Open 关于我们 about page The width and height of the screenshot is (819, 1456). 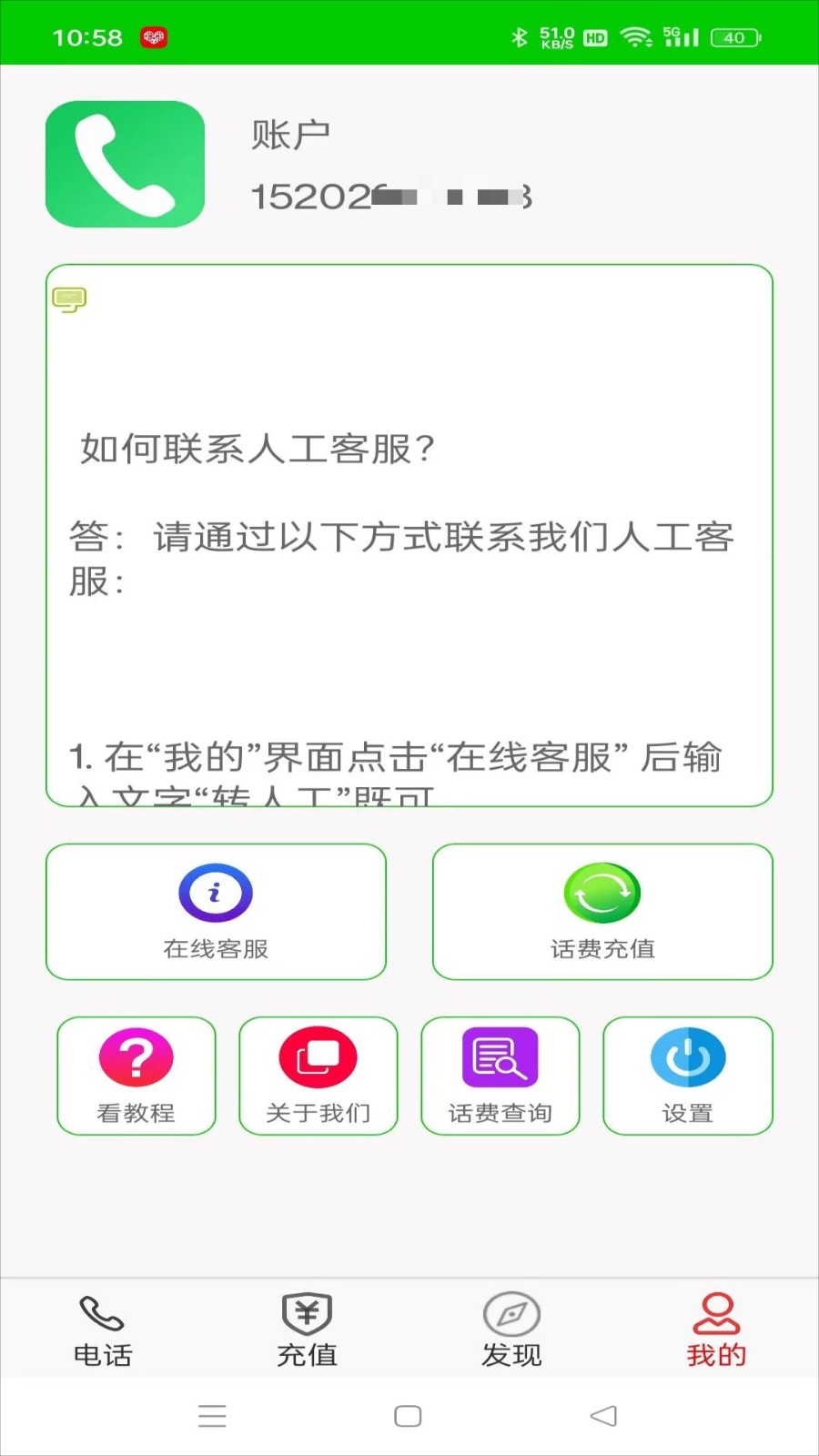click(x=318, y=1076)
